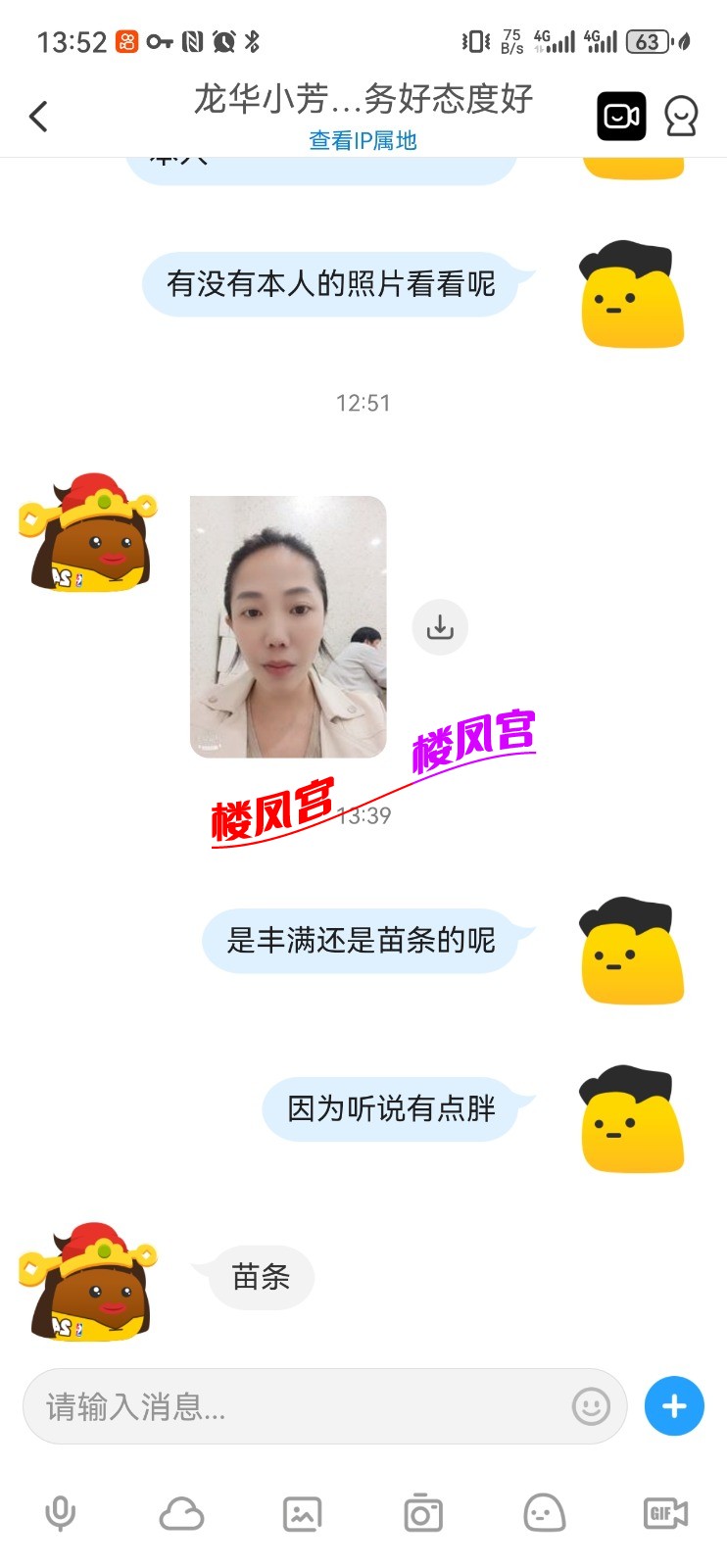Open the camera to take a photo
This screenshot has height=1568, width=727.
(422, 1513)
